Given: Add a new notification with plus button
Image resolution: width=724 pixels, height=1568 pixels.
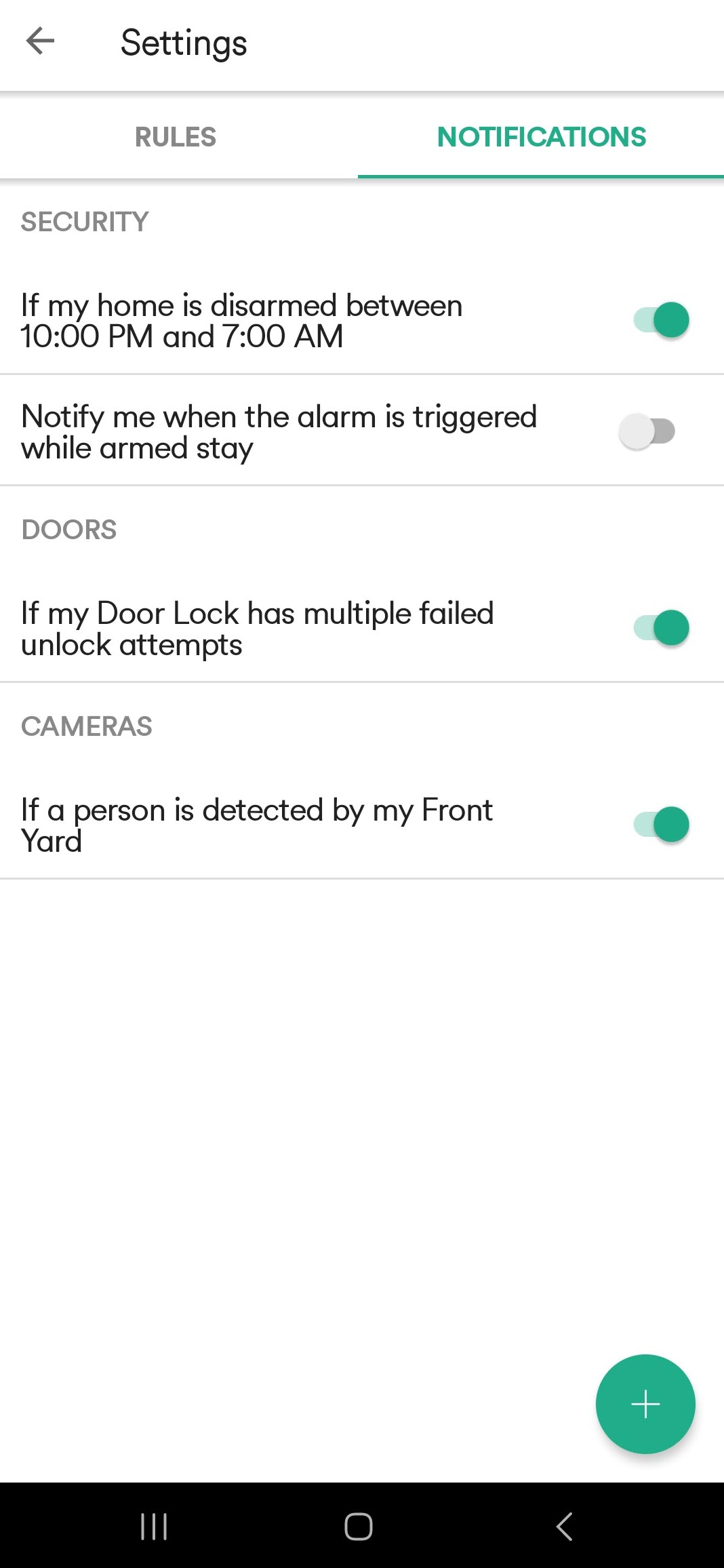Looking at the screenshot, I should pyautogui.click(x=645, y=1404).
